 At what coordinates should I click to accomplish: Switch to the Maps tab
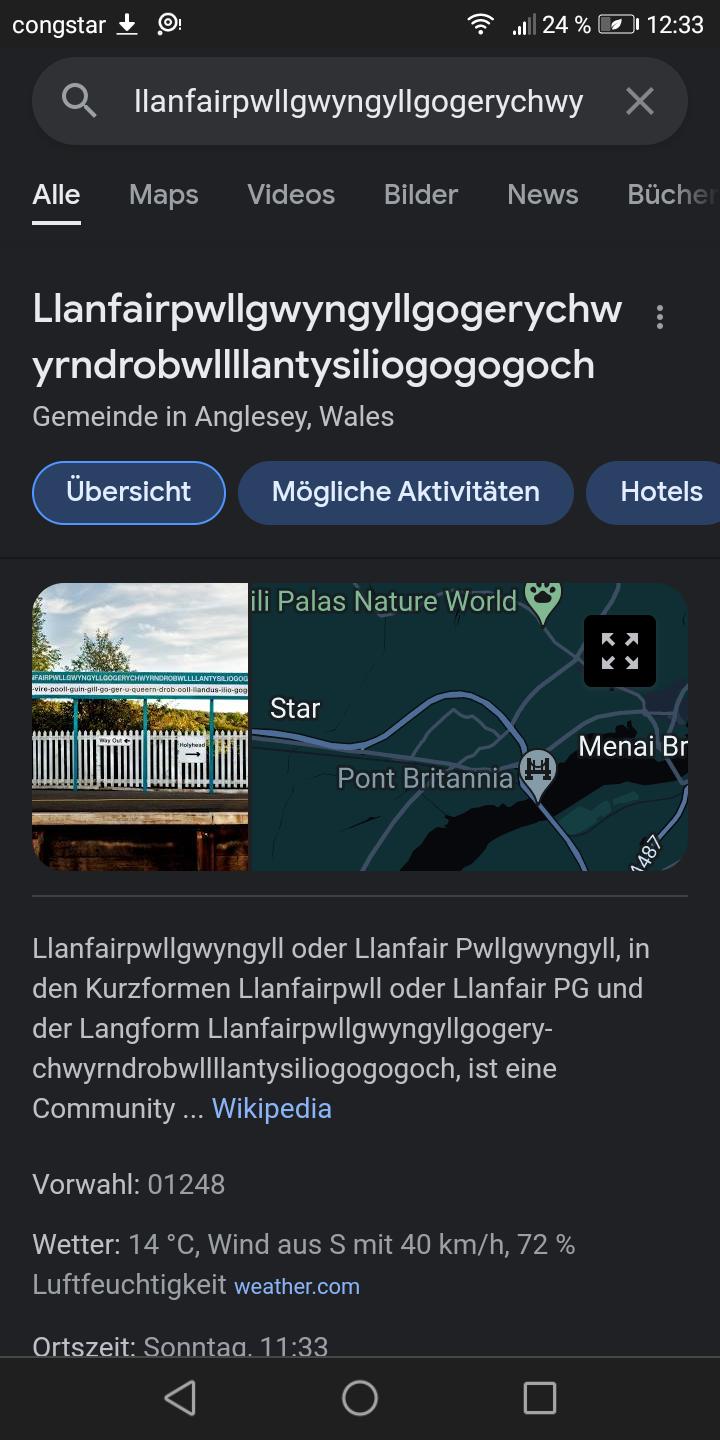(164, 194)
